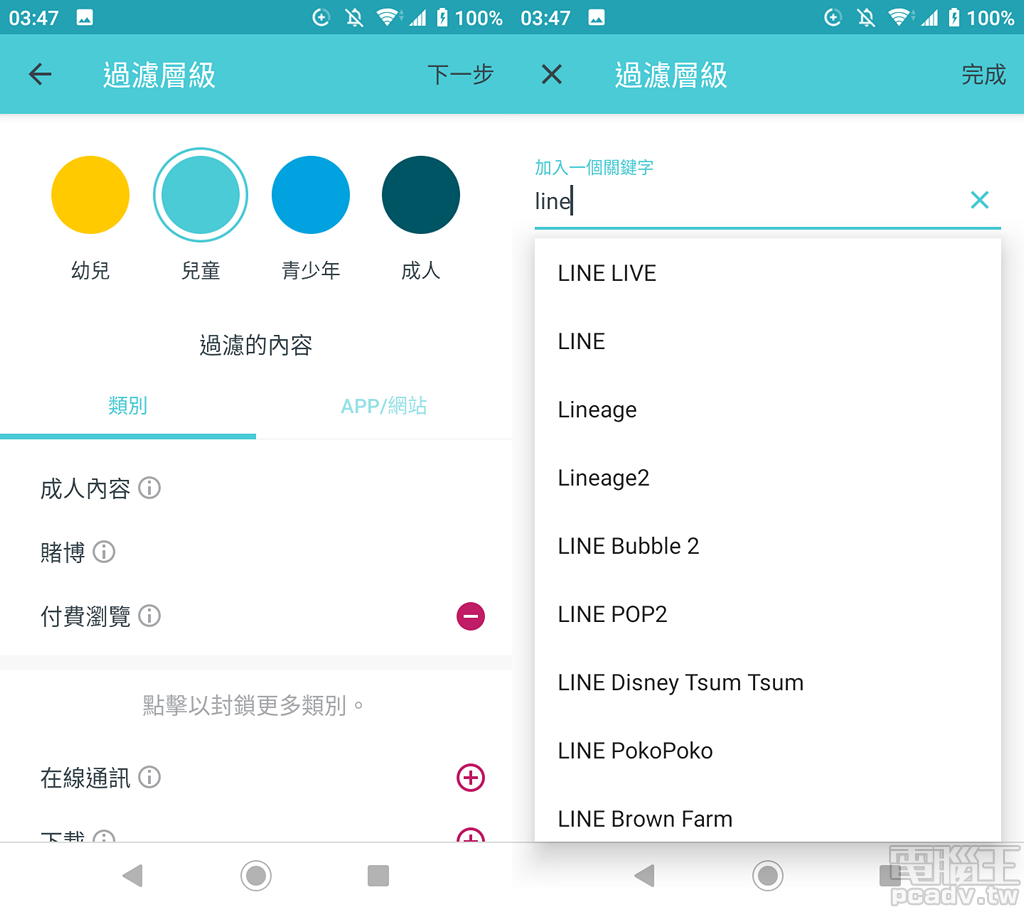Image resolution: width=1024 pixels, height=910 pixels.
Task: Select Lineage2 from the suggestion list
Action: coord(604,478)
